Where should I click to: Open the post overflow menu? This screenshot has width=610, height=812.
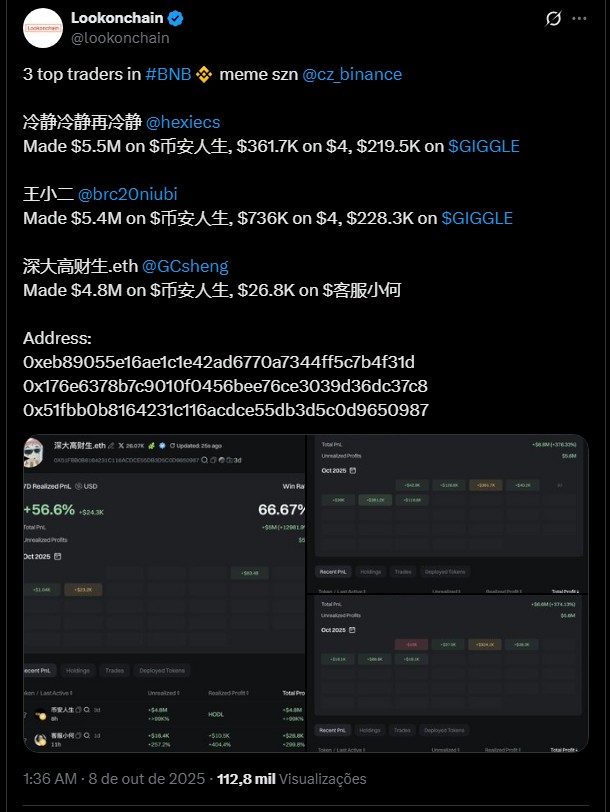(581, 19)
